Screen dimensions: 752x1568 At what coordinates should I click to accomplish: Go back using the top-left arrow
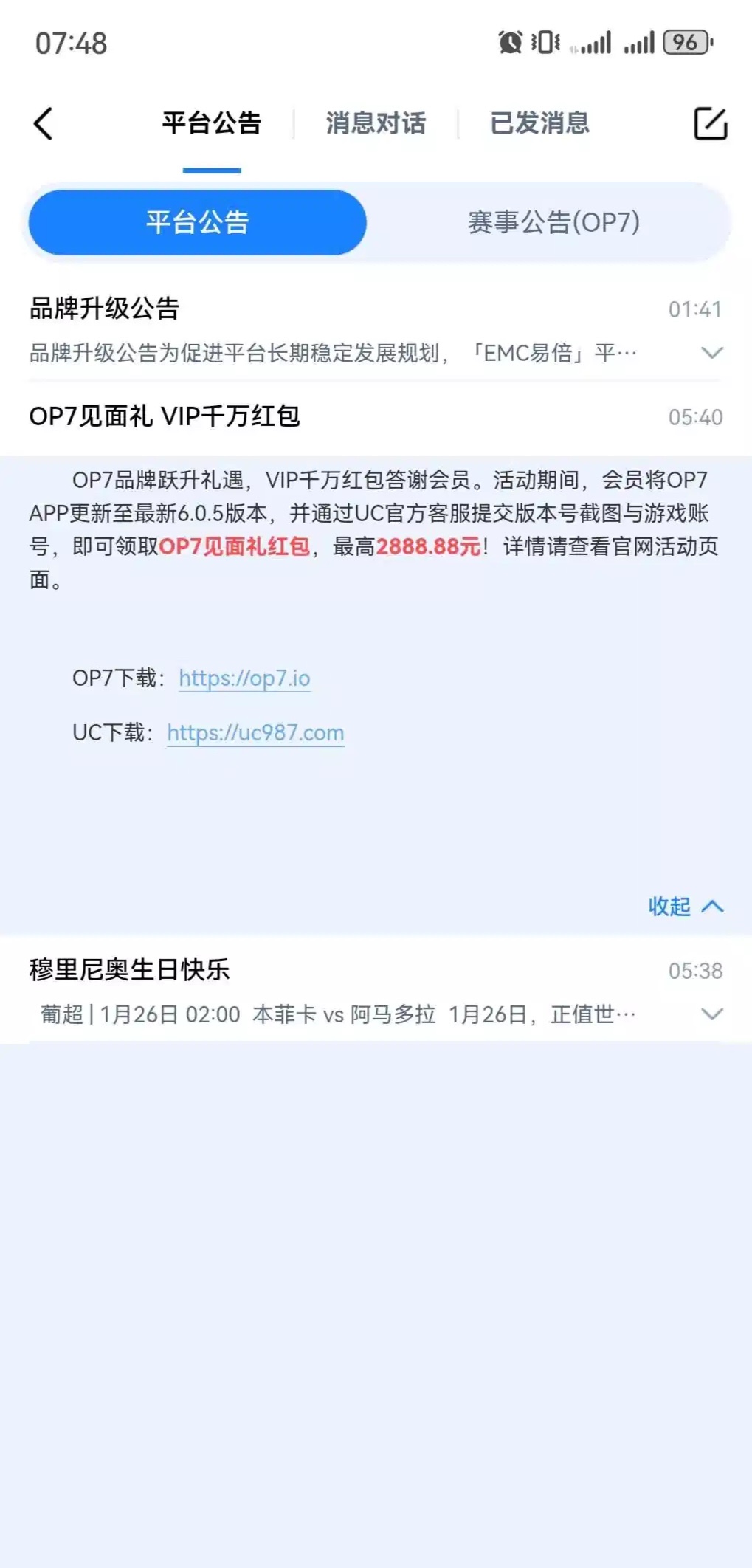coord(44,123)
